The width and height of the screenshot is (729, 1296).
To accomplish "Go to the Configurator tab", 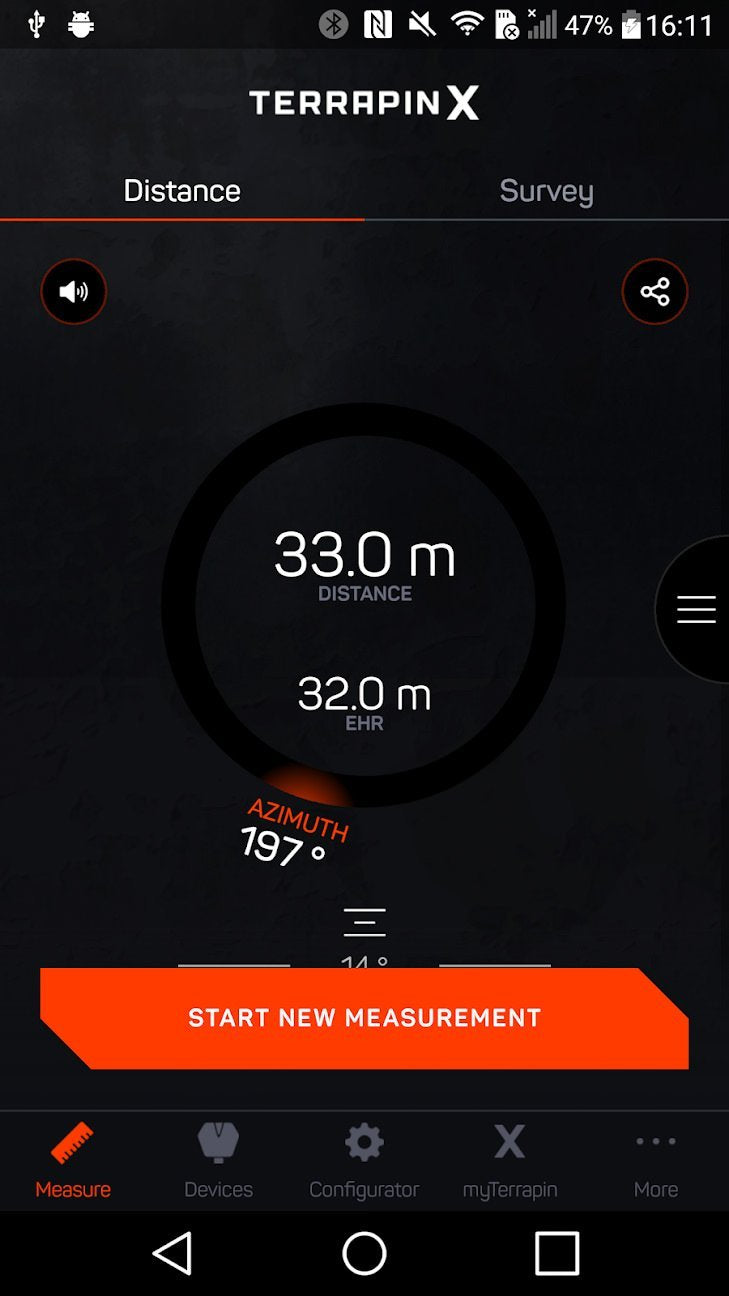I will click(x=364, y=1160).
